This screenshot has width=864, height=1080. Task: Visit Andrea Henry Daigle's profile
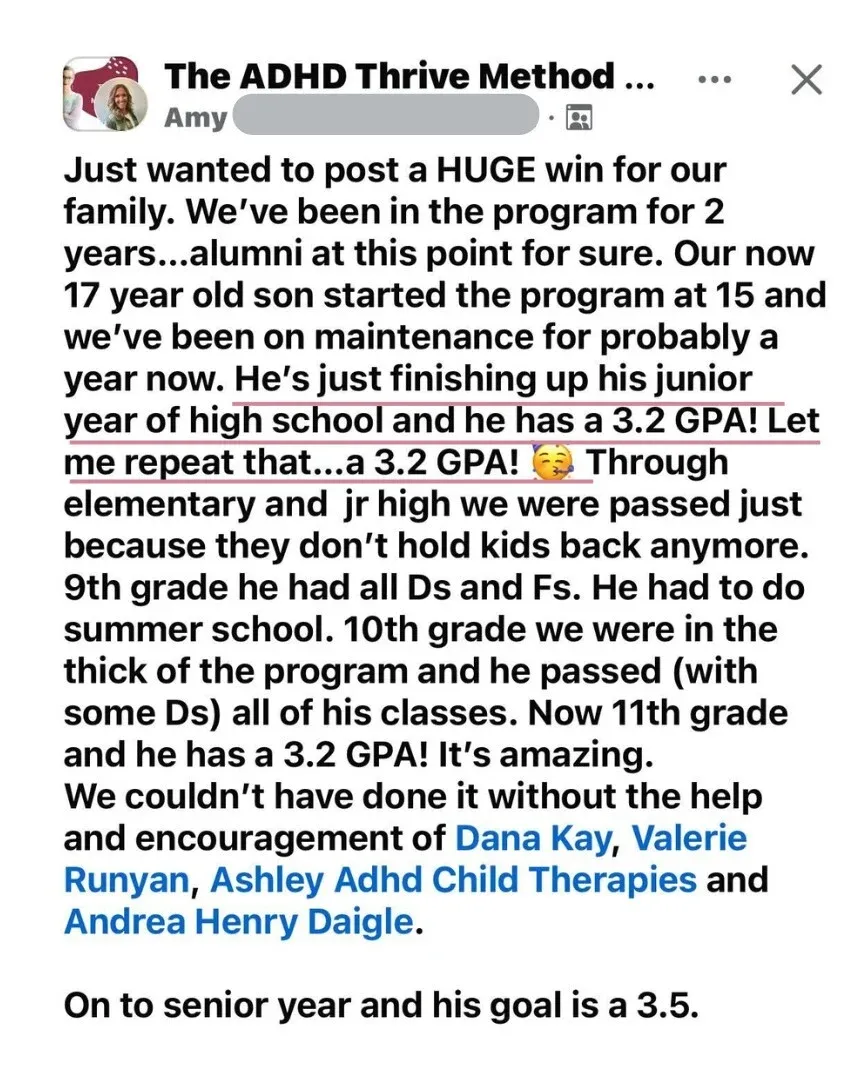pyautogui.click(x=238, y=921)
